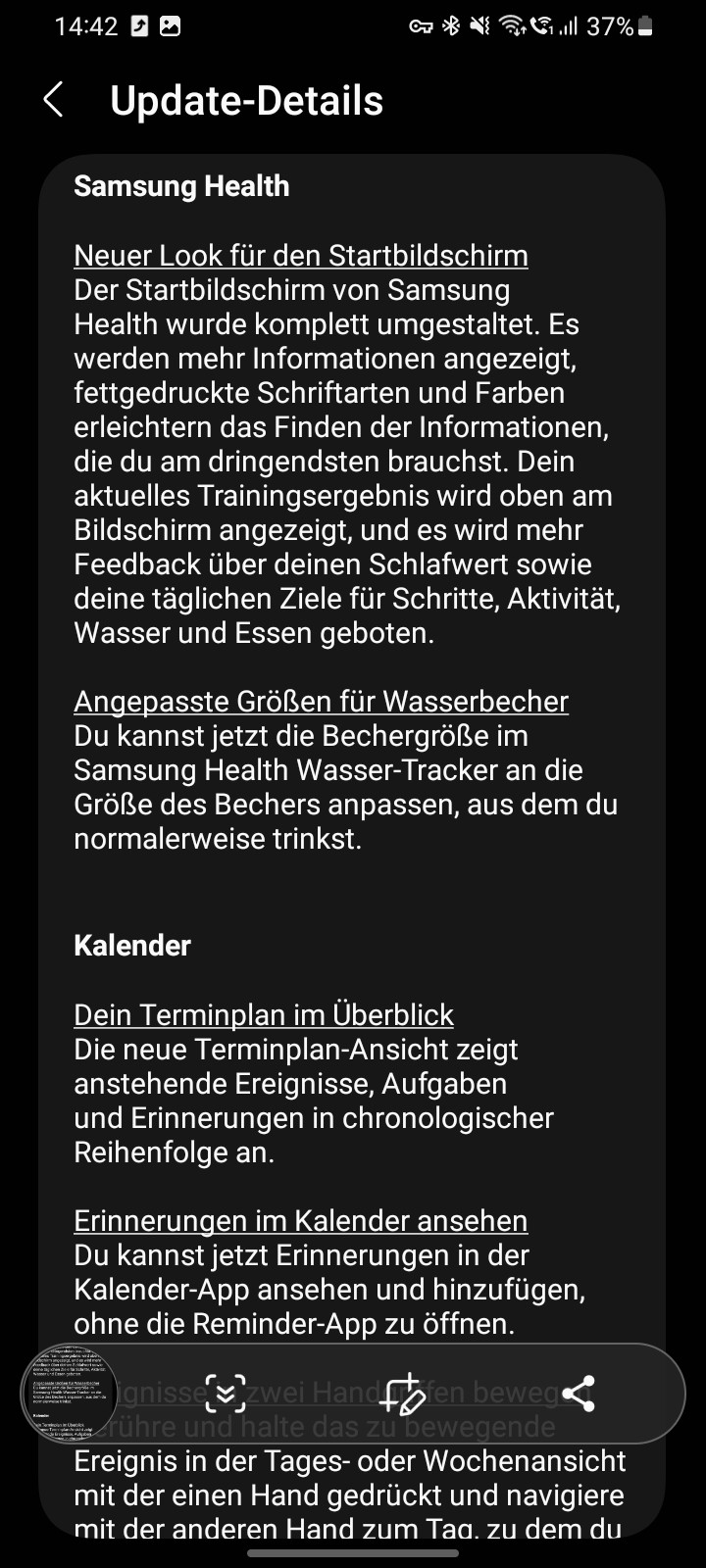Image resolution: width=706 pixels, height=1568 pixels.
Task: Share the captured screenshot
Action: (579, 1393)
